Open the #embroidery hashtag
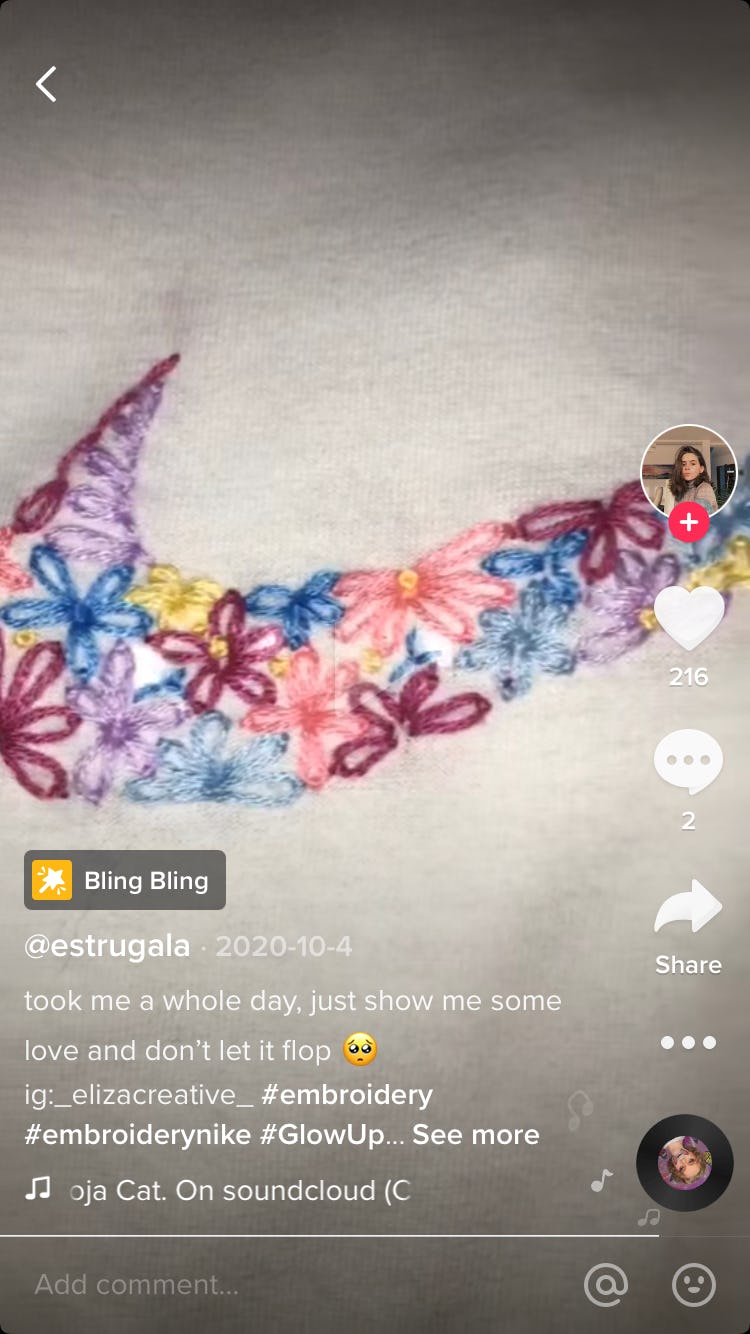Screen dimensions: 750x1334 click(x=347, y=1095)
